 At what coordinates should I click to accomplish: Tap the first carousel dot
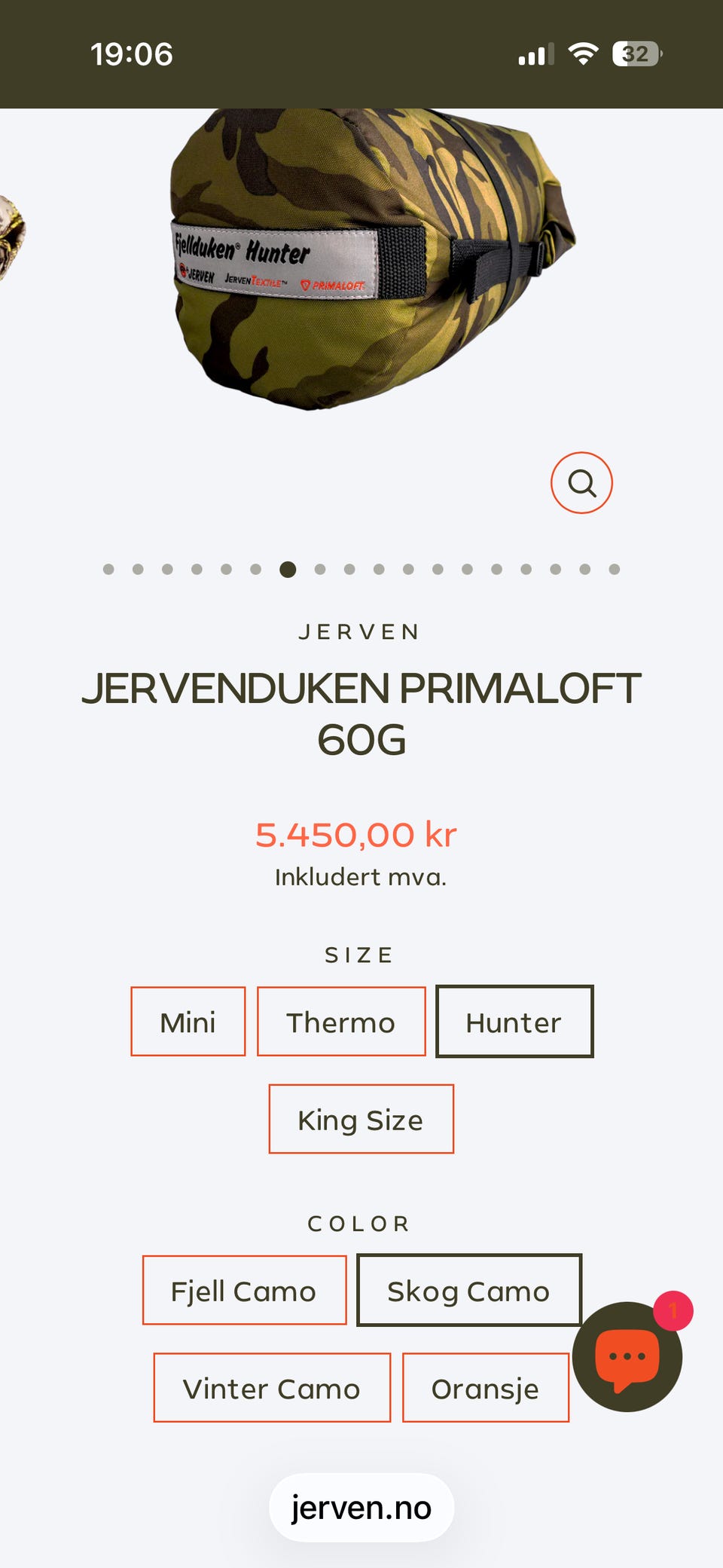point(107,570)
